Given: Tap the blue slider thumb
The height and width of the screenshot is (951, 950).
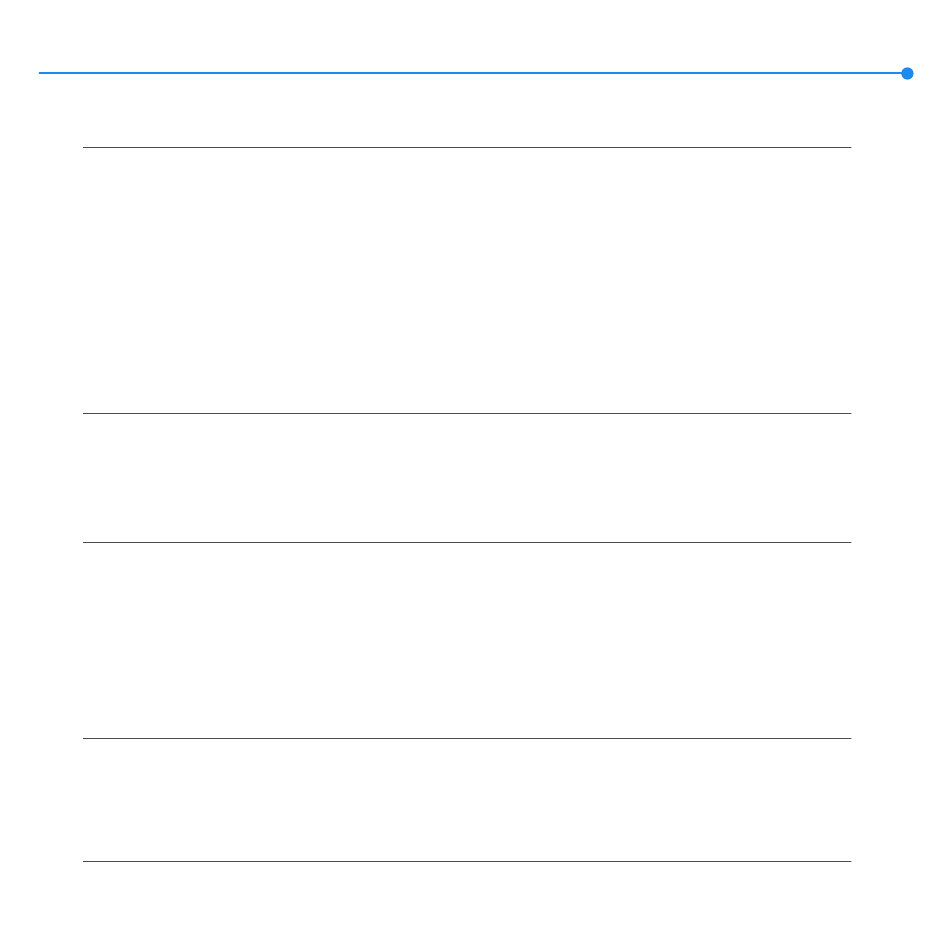Looking at the screenshot, I should pos(907,73).
